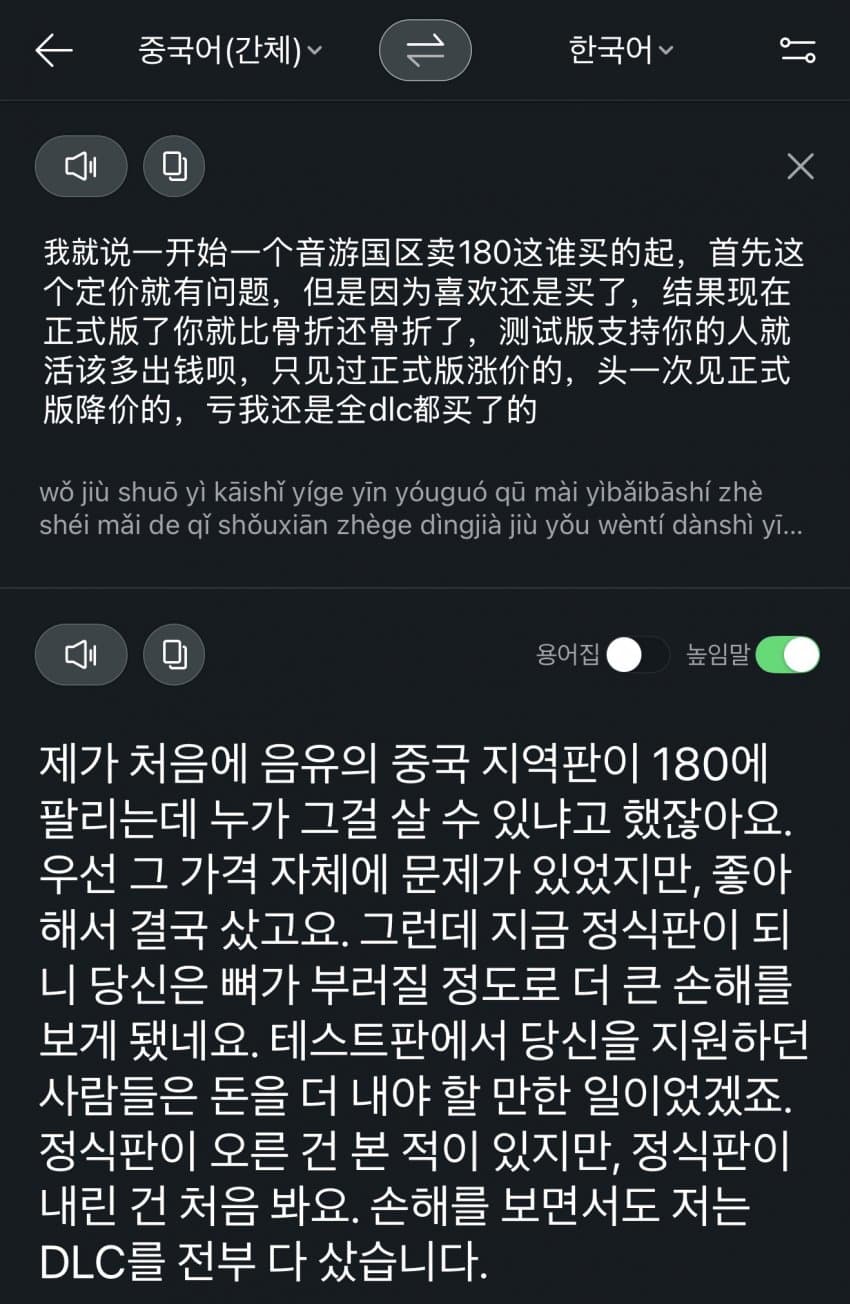
Task: Enable the 용어집 glossary switch
Action: (x=638, y=655)
